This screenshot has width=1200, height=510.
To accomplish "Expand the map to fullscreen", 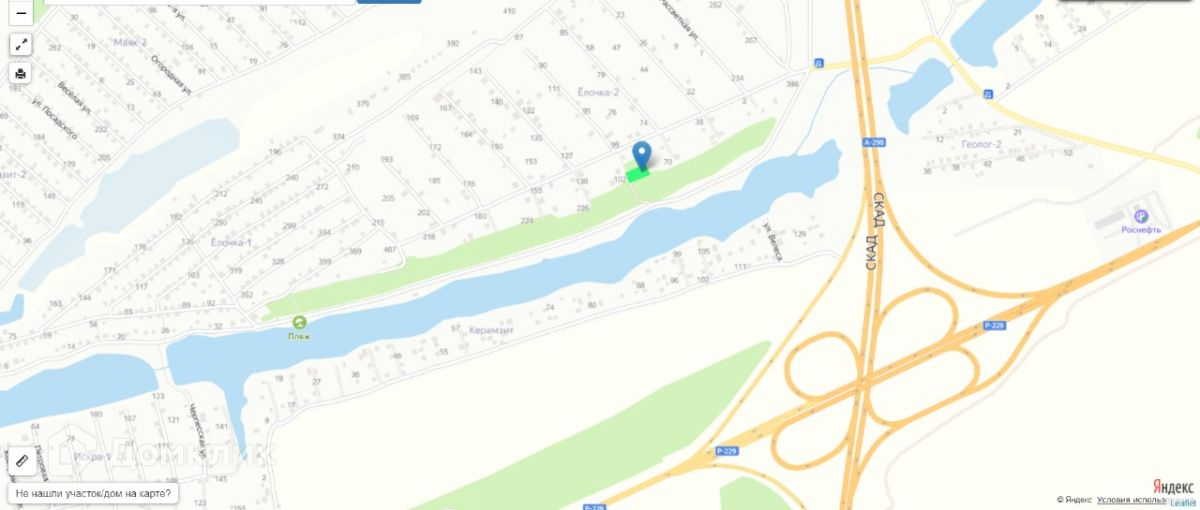I will point(21,45).
